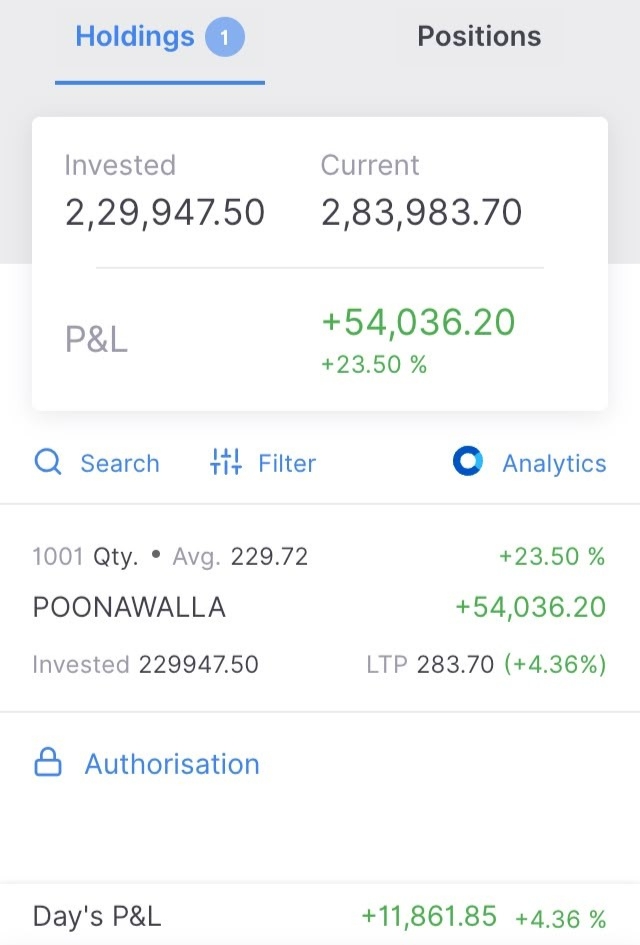Screen dimensions: 640x945
Task: Open the Filter options
Action: pos(263,463)
